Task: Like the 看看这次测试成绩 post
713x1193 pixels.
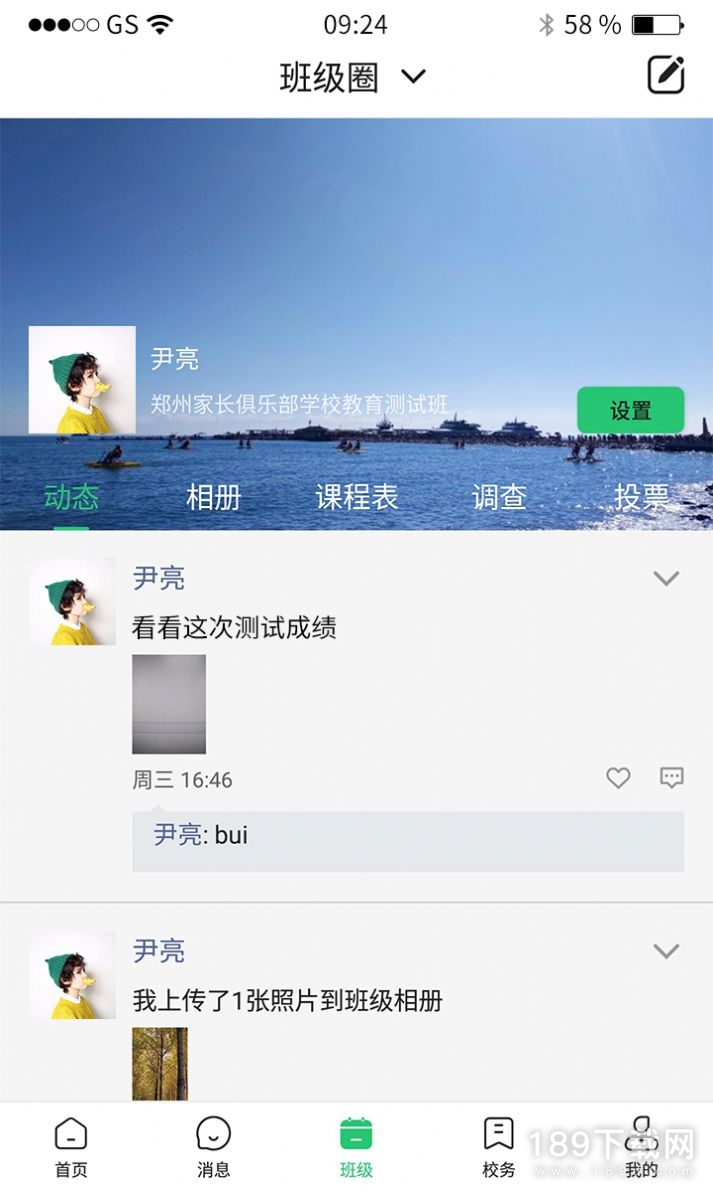Action: tap(618, 778)
